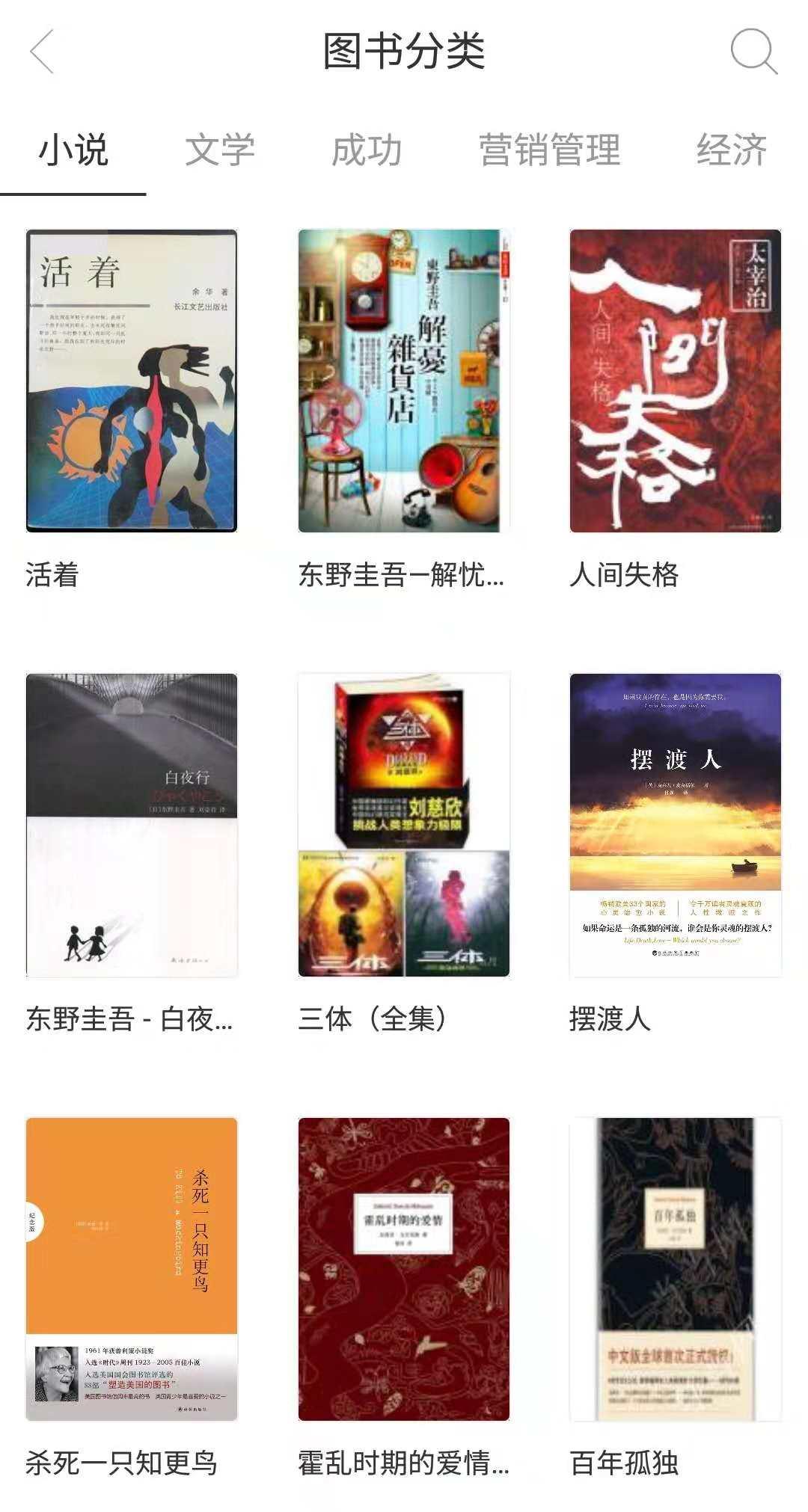808x1512 pixels.
Task: Switch to the 成功 tab
Action: pyautogui.click(x=367, y=150)
